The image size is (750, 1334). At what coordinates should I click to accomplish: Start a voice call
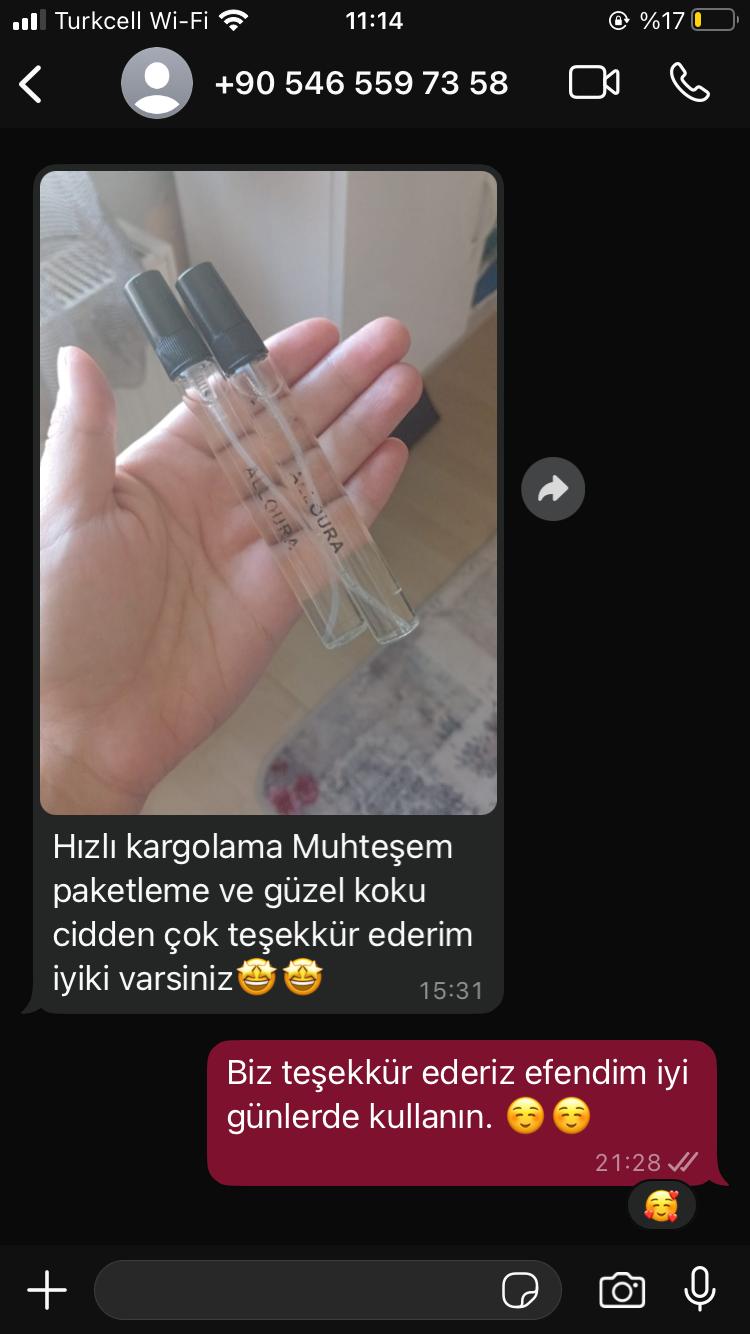point(689,83)
